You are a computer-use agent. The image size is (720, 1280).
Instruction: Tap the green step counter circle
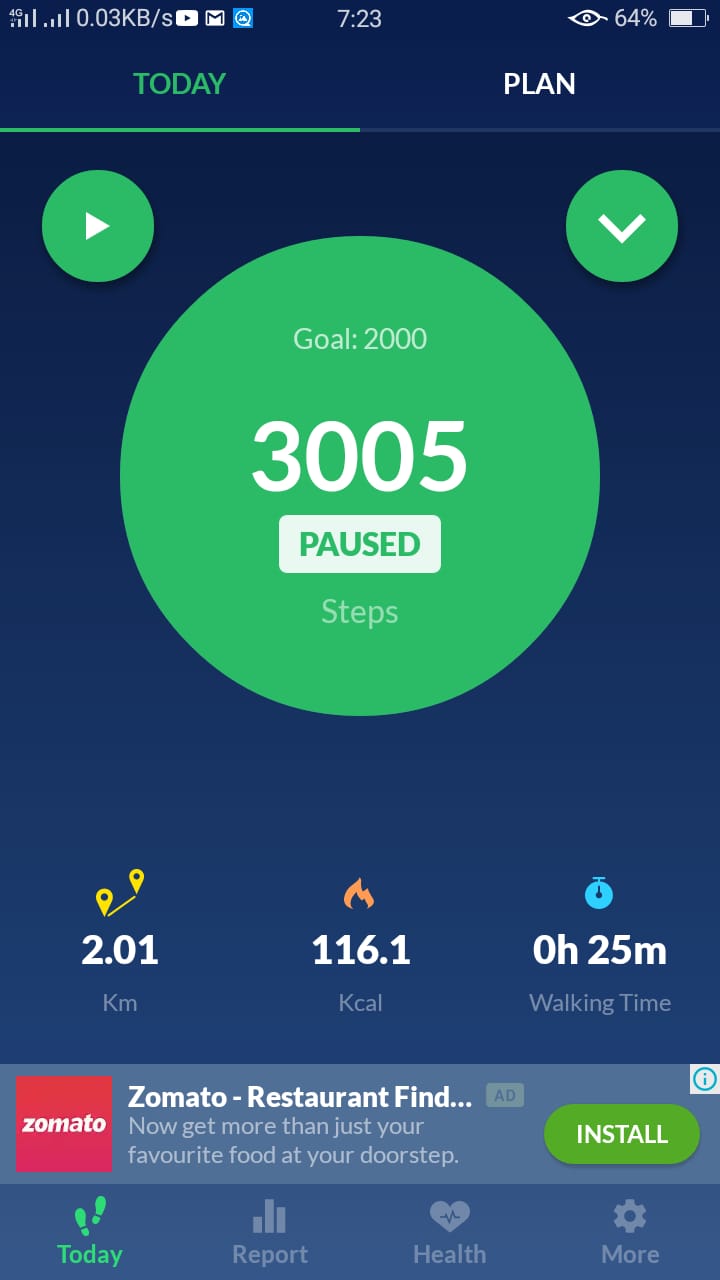tap(360, 476)
